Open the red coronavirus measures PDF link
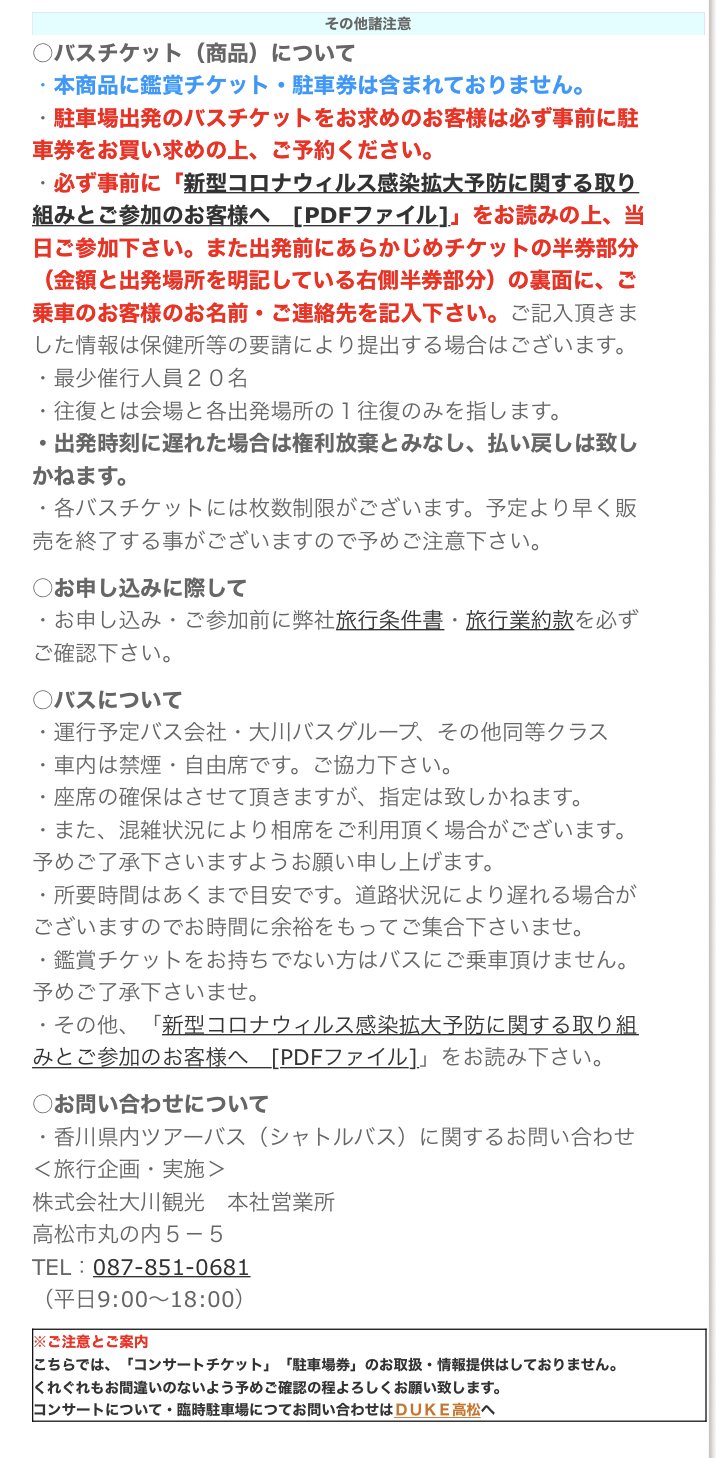 336,199
